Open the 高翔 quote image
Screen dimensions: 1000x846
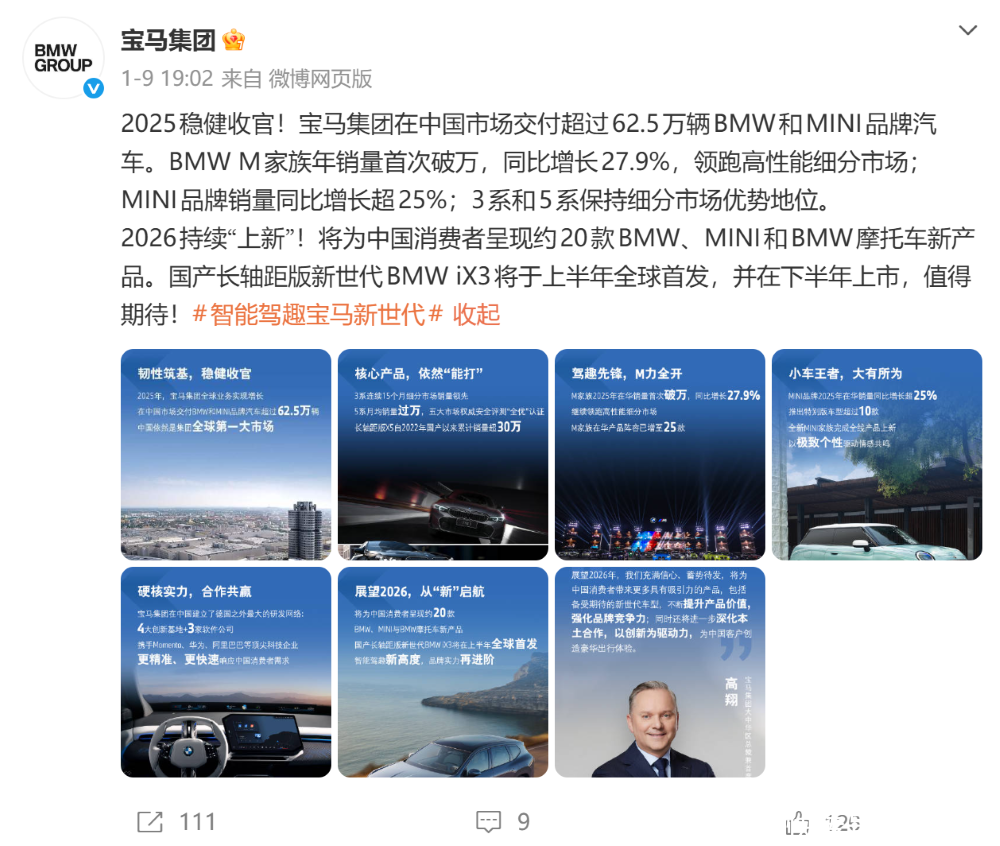click(660, 672)
